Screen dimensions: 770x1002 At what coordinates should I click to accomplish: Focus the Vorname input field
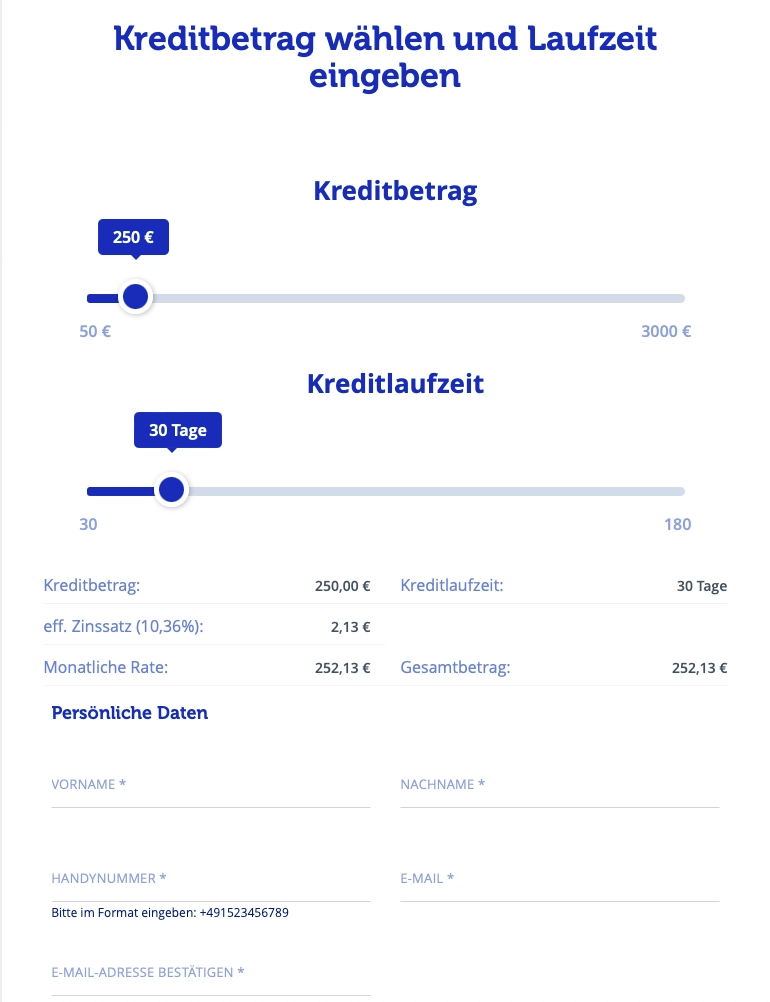(210, 786)
